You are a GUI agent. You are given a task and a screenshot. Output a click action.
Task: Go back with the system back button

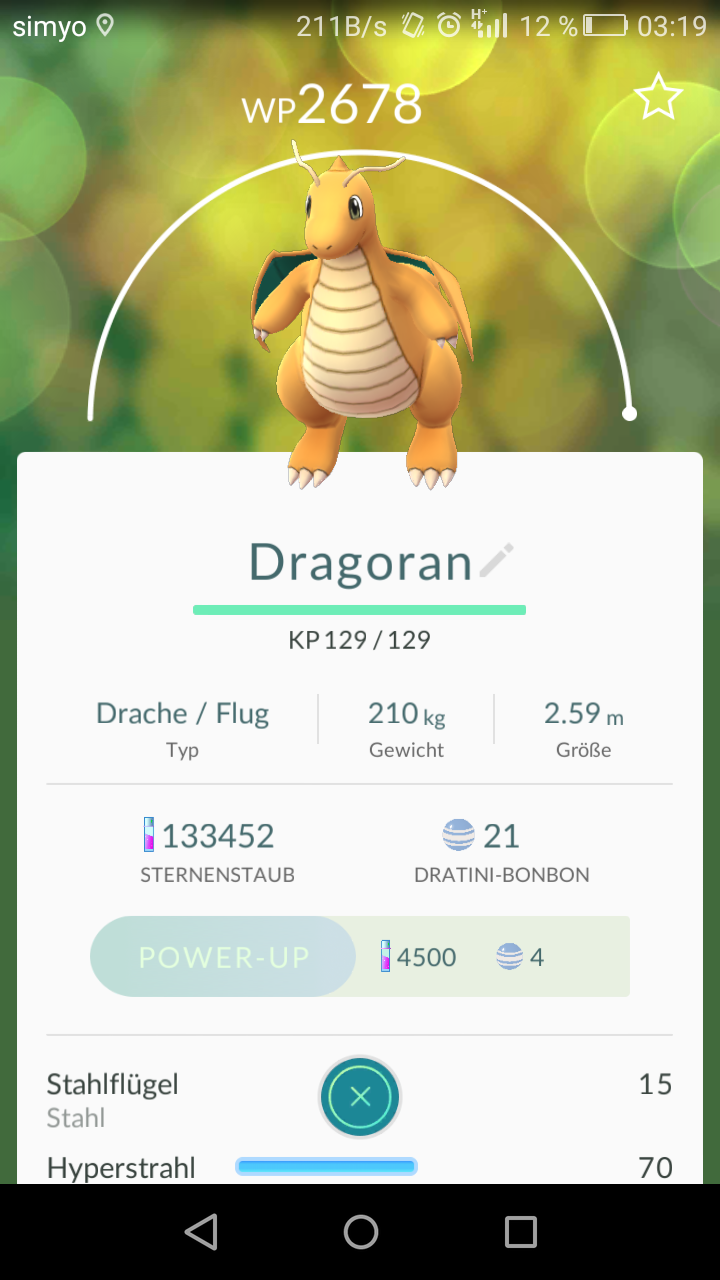201,1232
